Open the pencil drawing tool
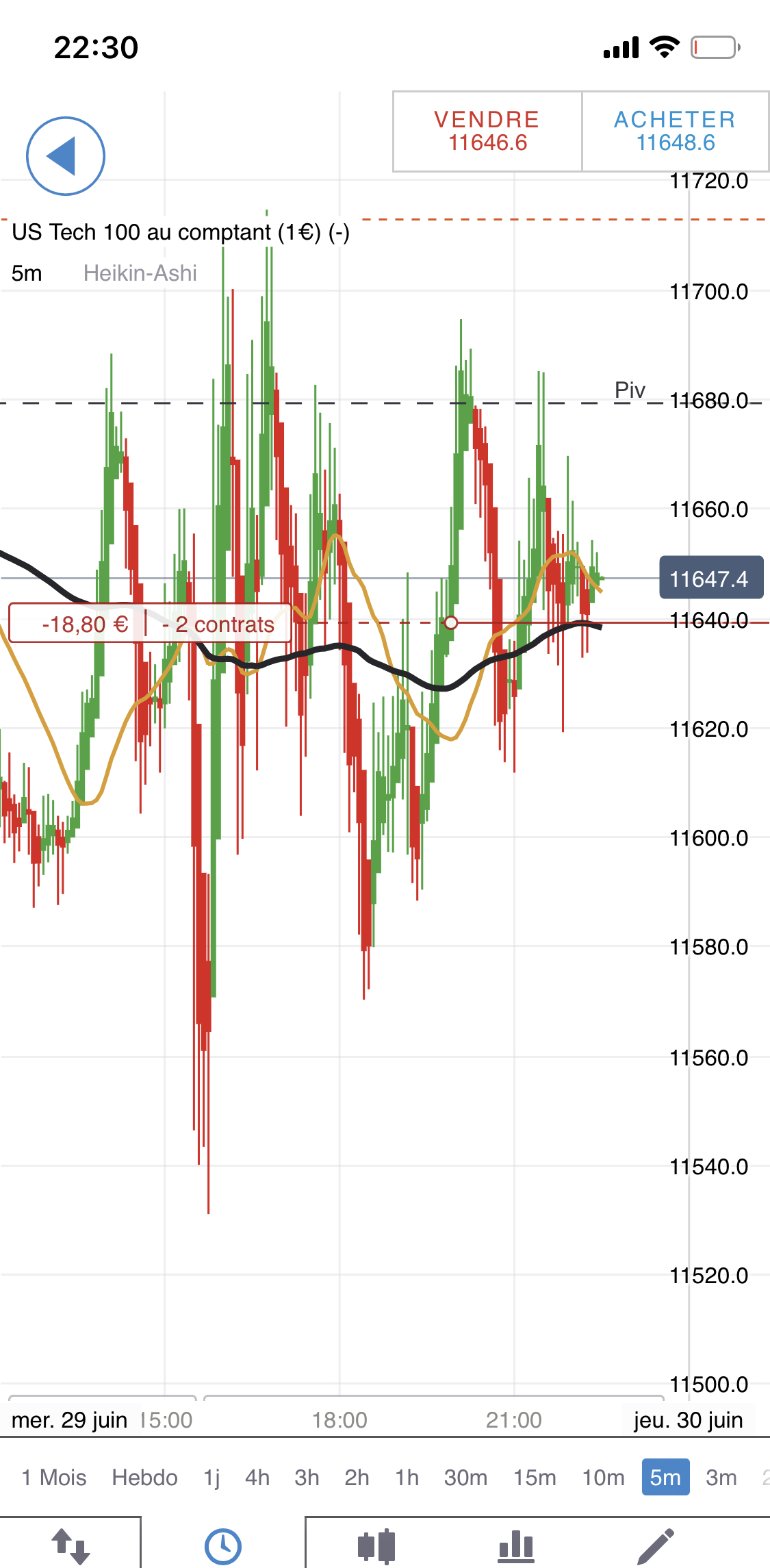 click(655, 1545)
